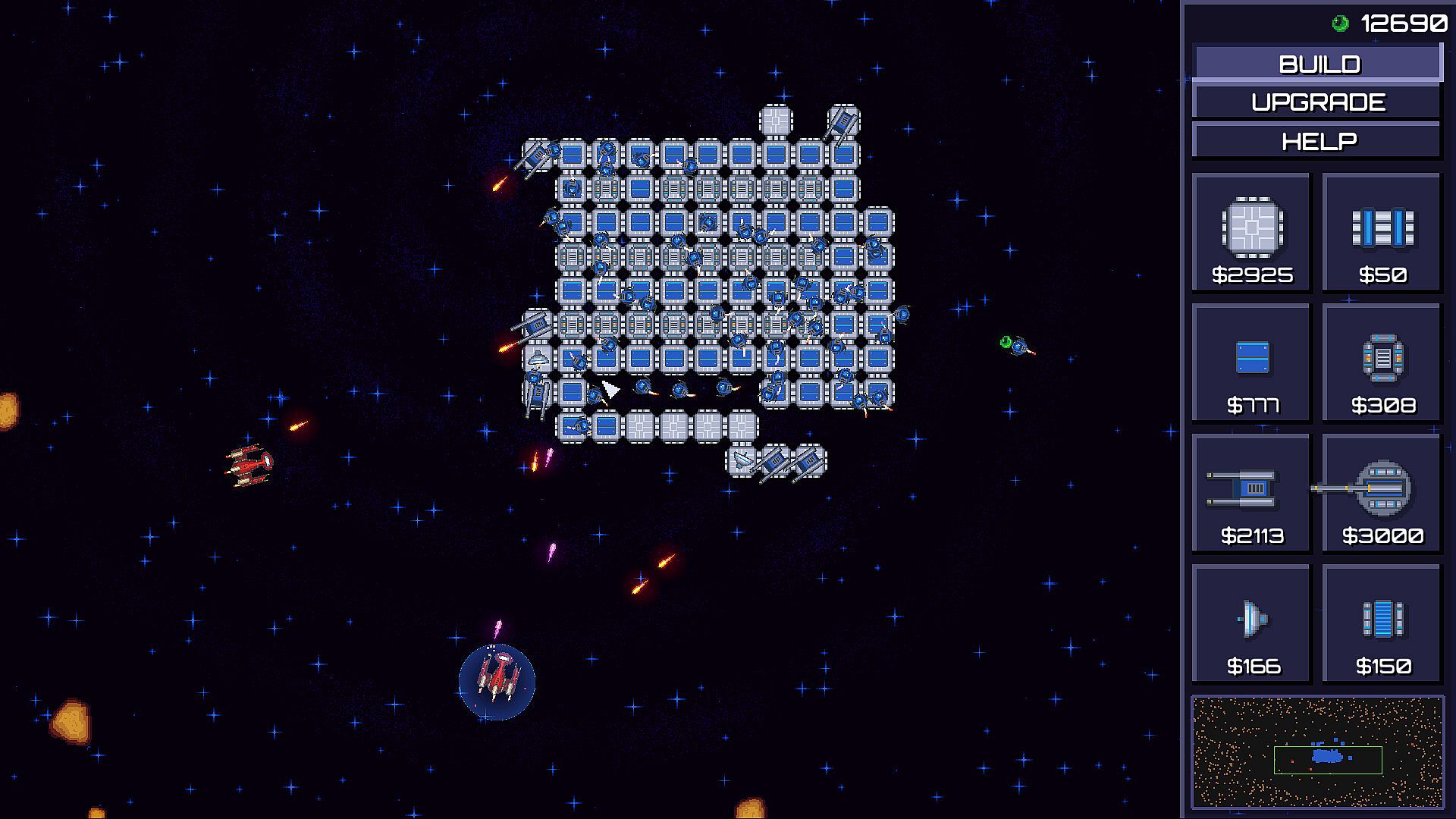The image size is (1456, 819).
Task: Select the $2925 hull block
Action: point(1252,232)
